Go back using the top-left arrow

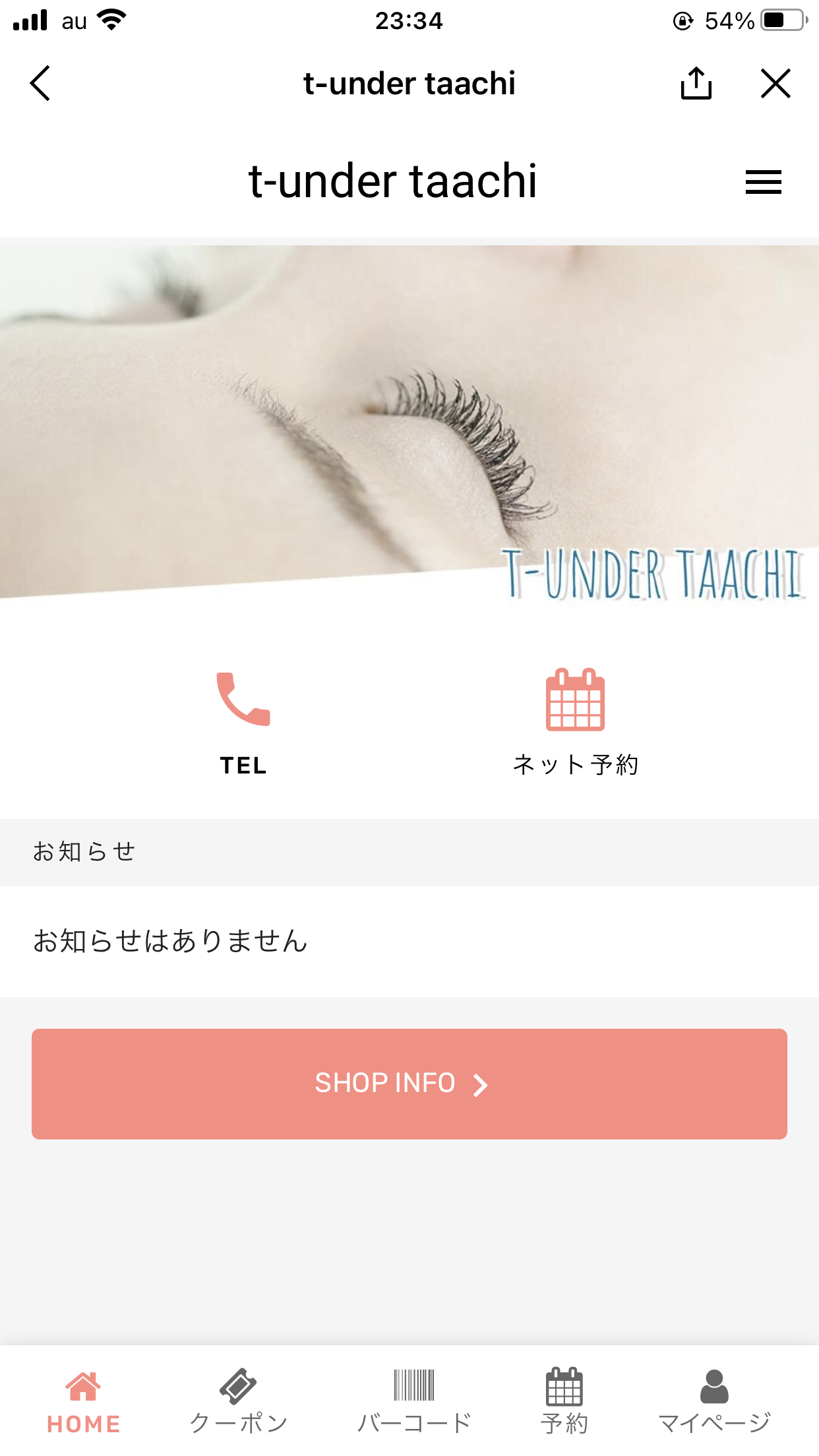(40, 84)
